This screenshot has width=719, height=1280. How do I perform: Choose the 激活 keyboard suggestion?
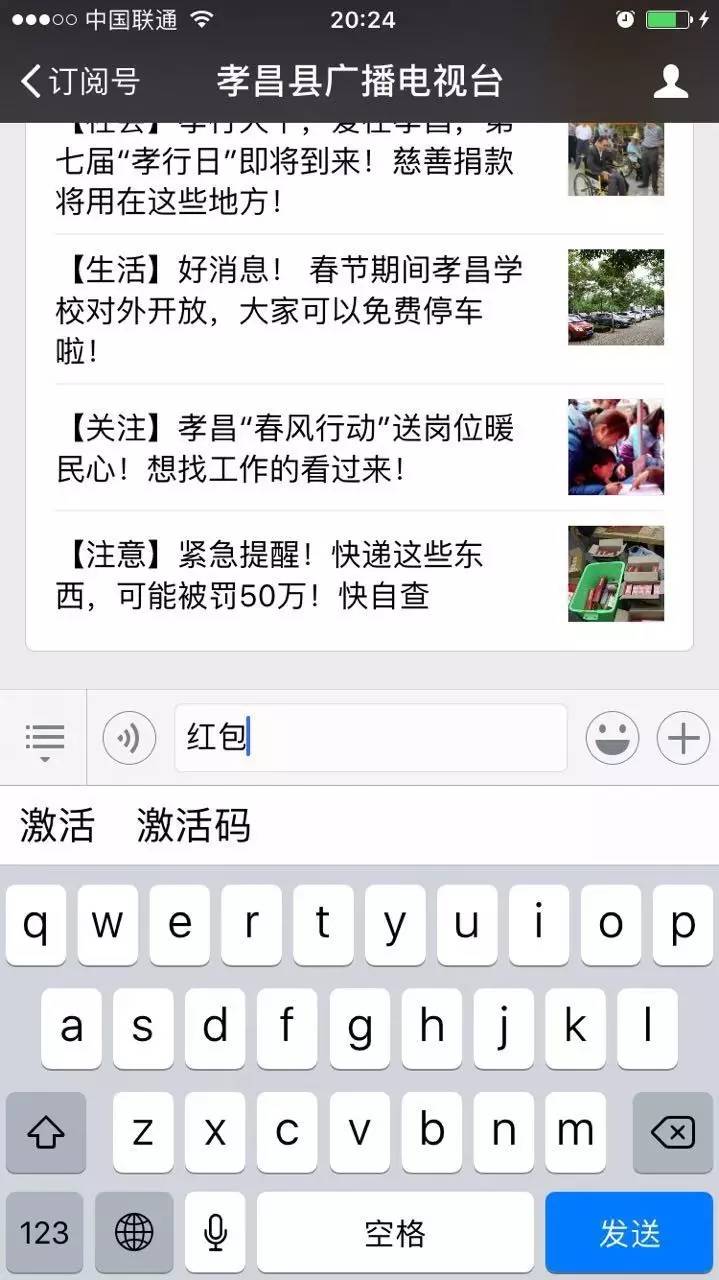click(x=57, y=826)
